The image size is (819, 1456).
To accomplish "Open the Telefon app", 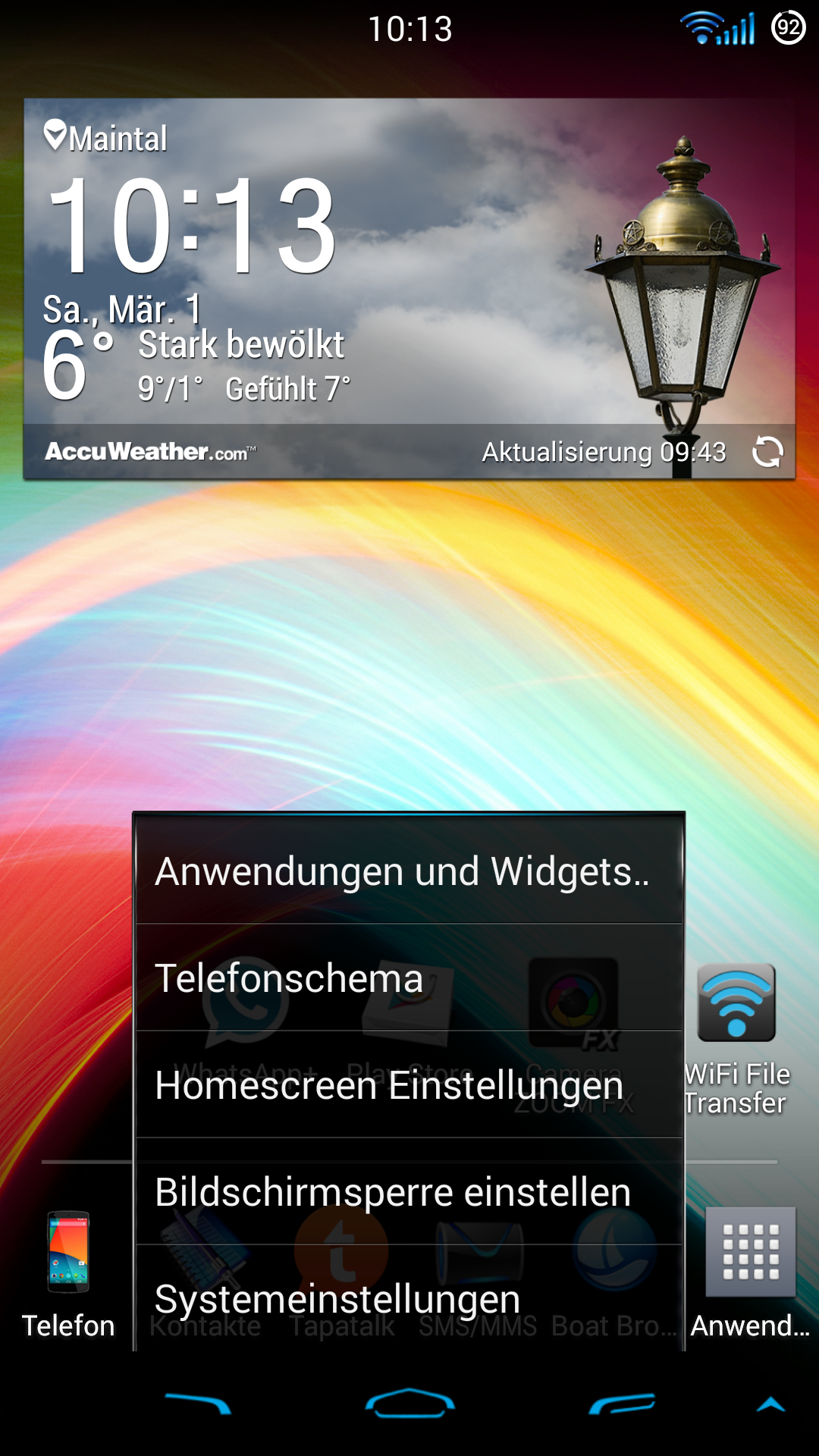I will pyautogui.click(x=68, y=1276).
